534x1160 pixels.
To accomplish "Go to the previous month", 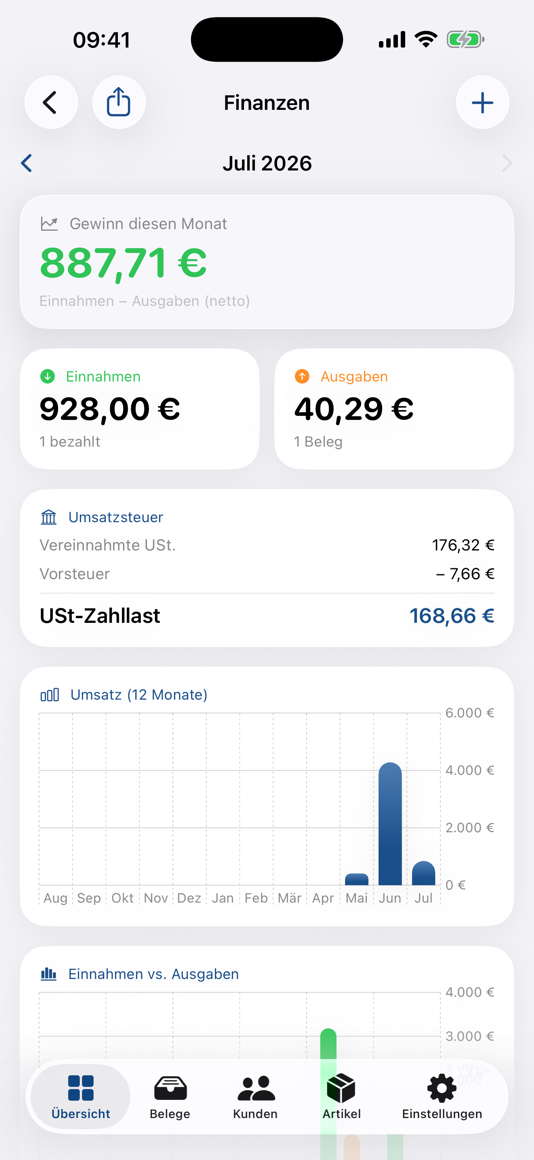I will (27, 163).
